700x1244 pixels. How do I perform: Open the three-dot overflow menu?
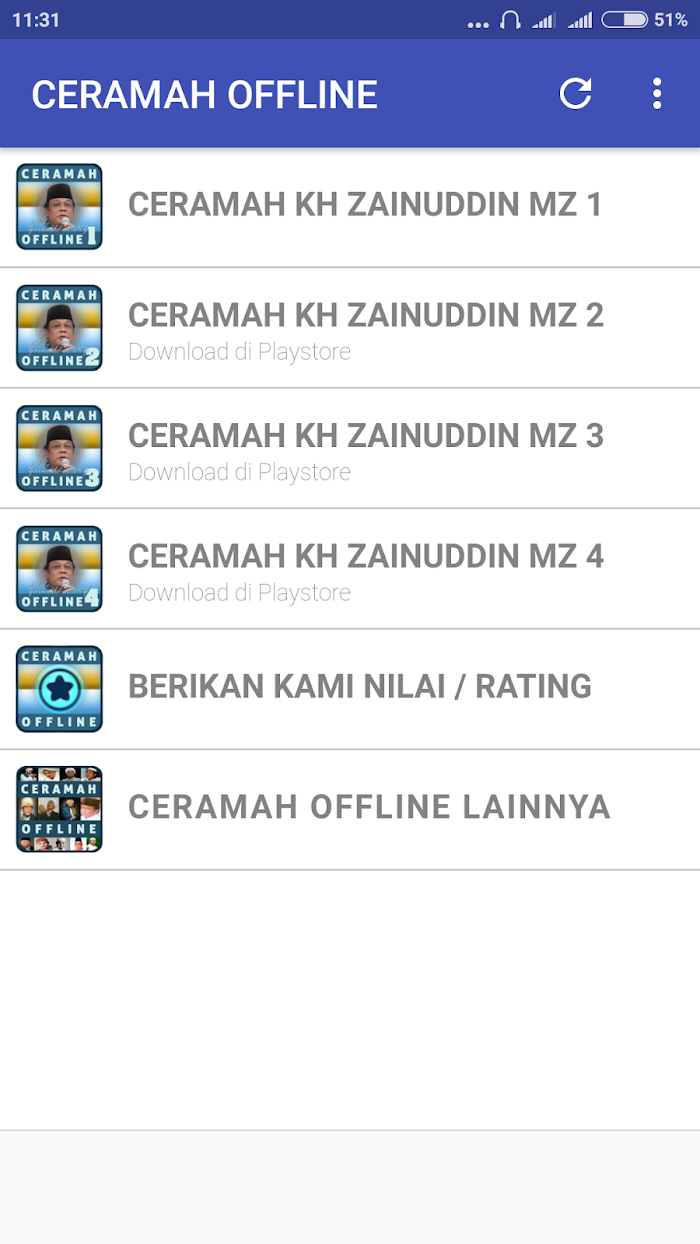click(x=657, y=94)
